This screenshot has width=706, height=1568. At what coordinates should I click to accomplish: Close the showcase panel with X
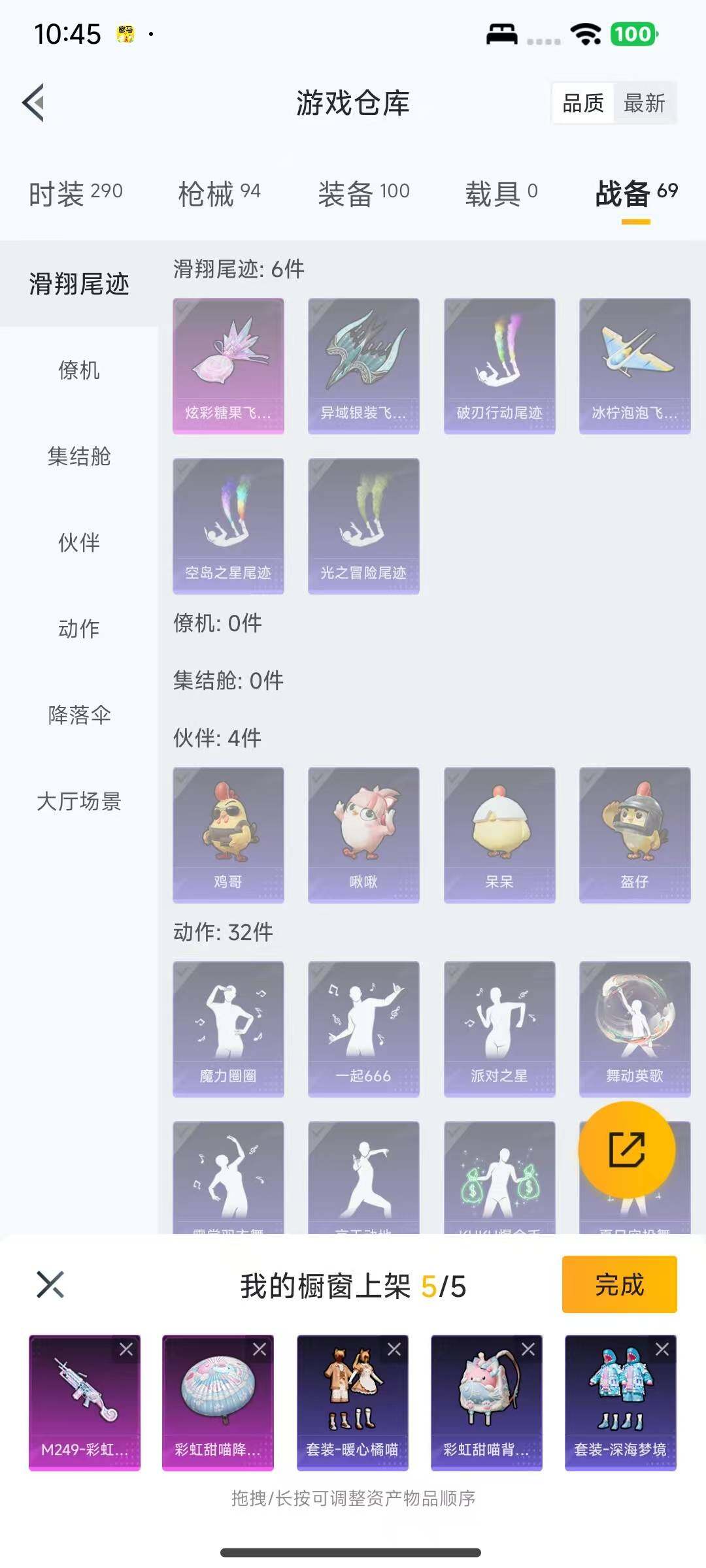pyautogui.click(x=50, y=1284)
